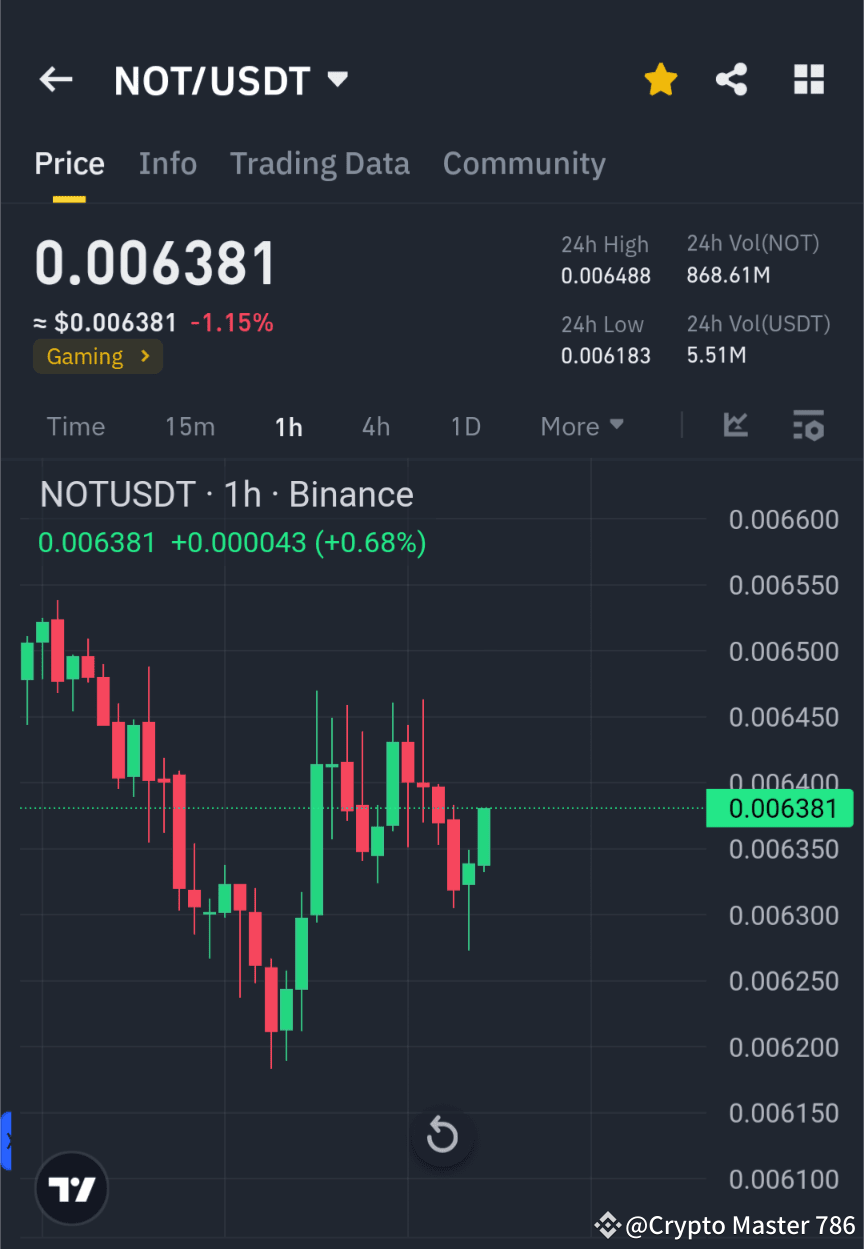Select the 1h timeframe
Image resolution: width=864 pixels, height=1249 pixels.
288,426
